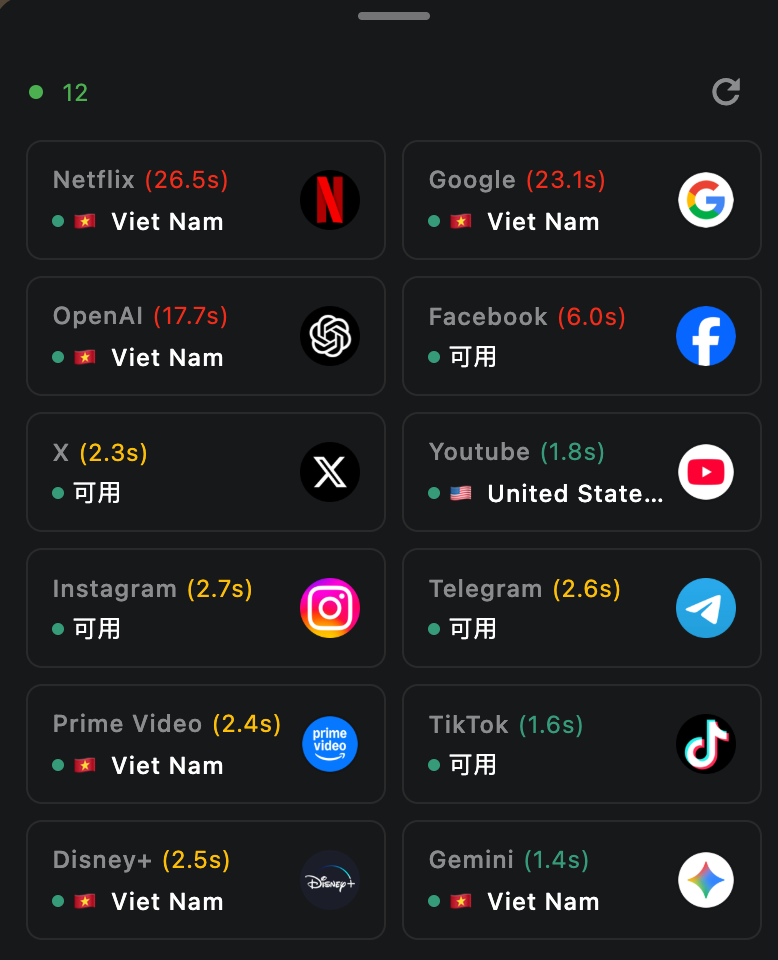Open the Facebook card
The width and height of the screenshot is (778, 960).
coord(581,336)
